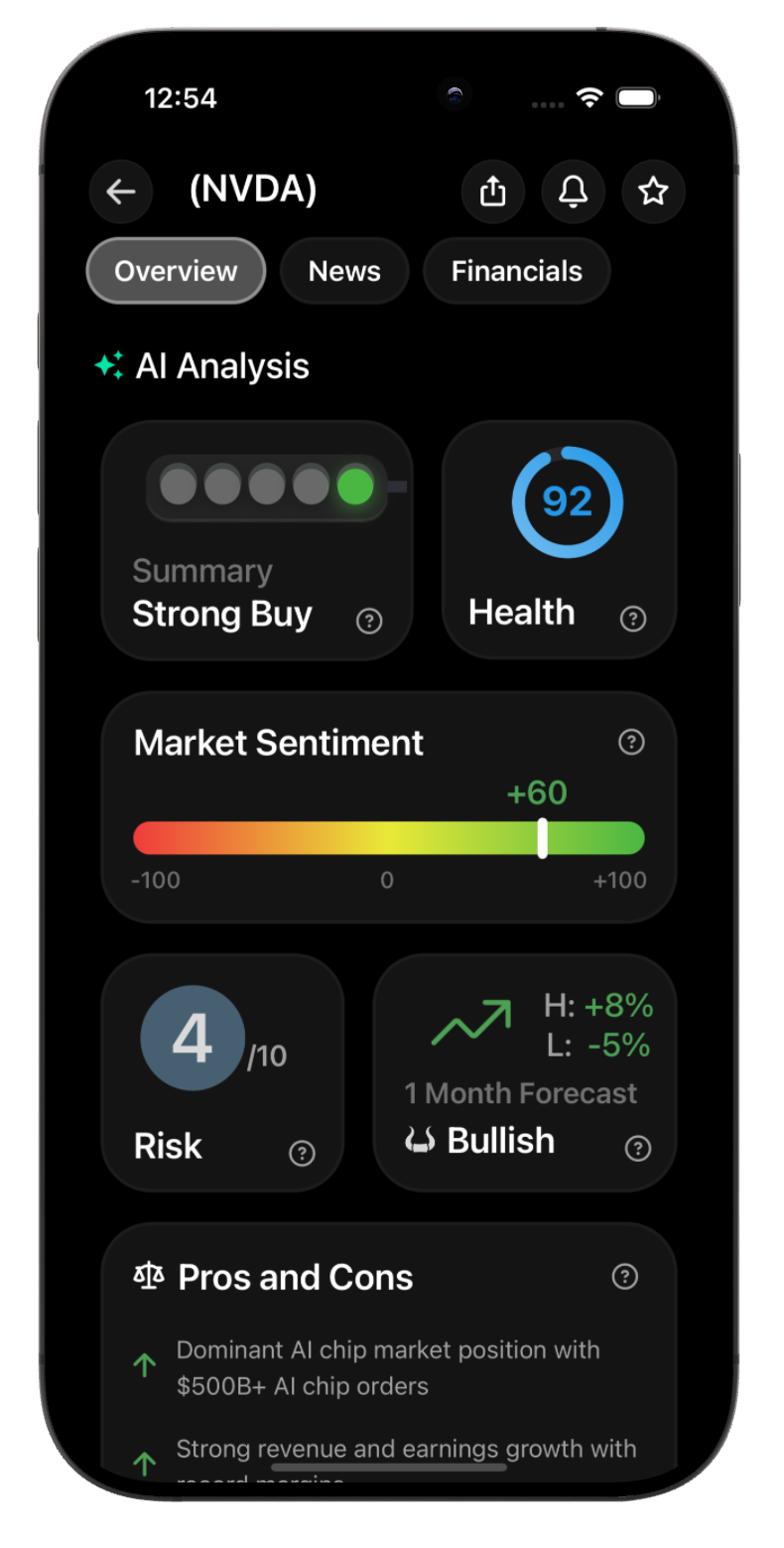Tap the Strong Buy rating label
784x1548 pixels.
pos(221,614)
